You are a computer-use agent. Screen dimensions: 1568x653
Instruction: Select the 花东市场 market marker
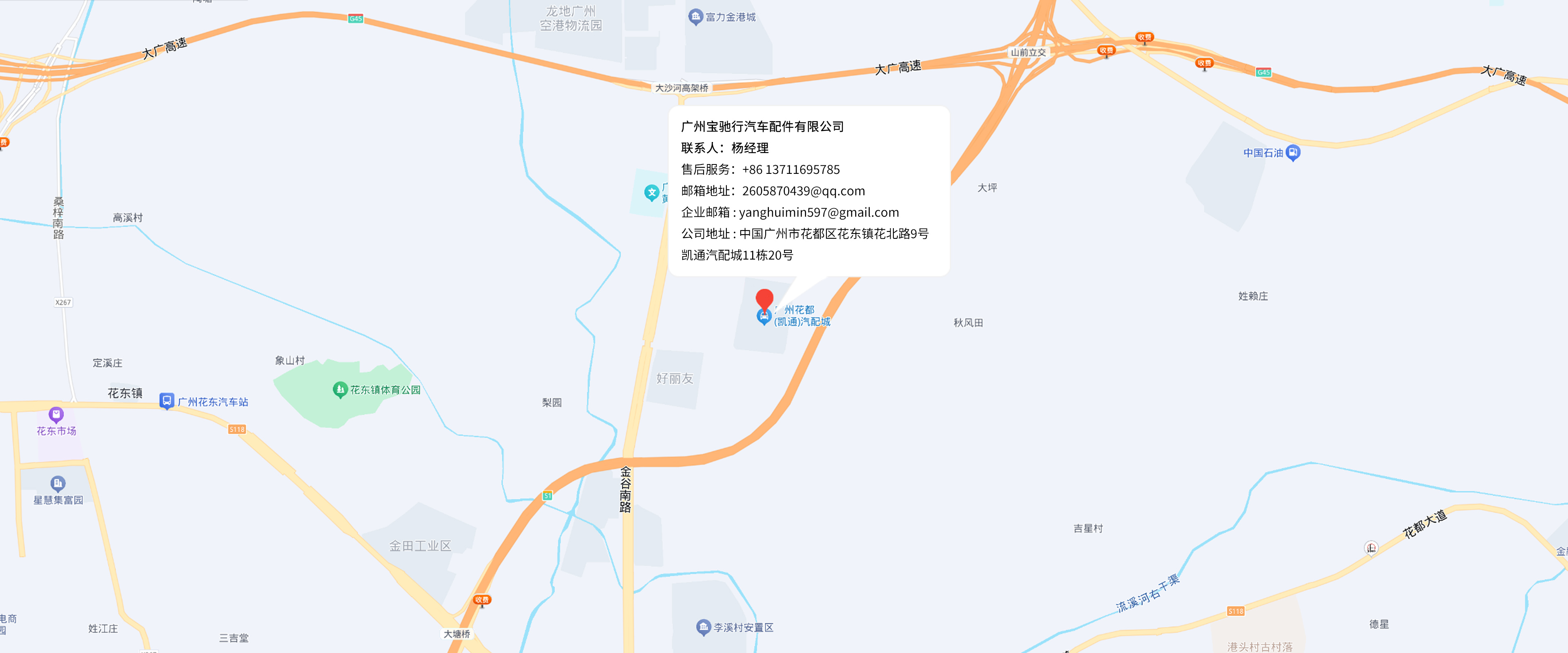[56, 415]
